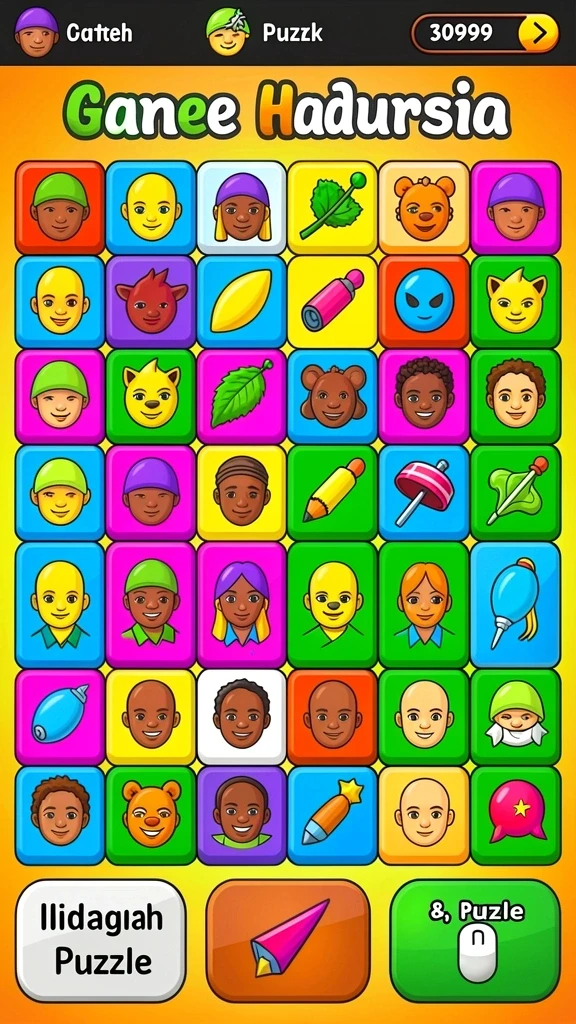Pick the pink tube tile on yellow
The width and height of the screenshot is (576, 1024).
332,302
